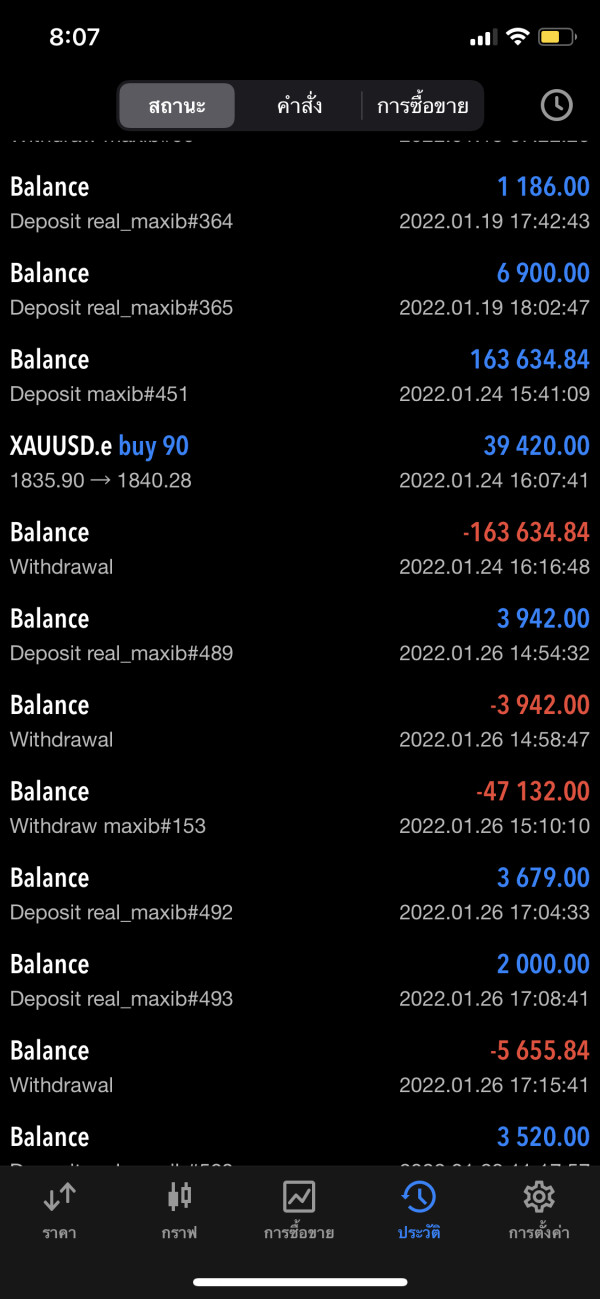Tap the Deposit real_maxib#364 entry
Screen dimensions: 600x1299
(x=300, y=202)
